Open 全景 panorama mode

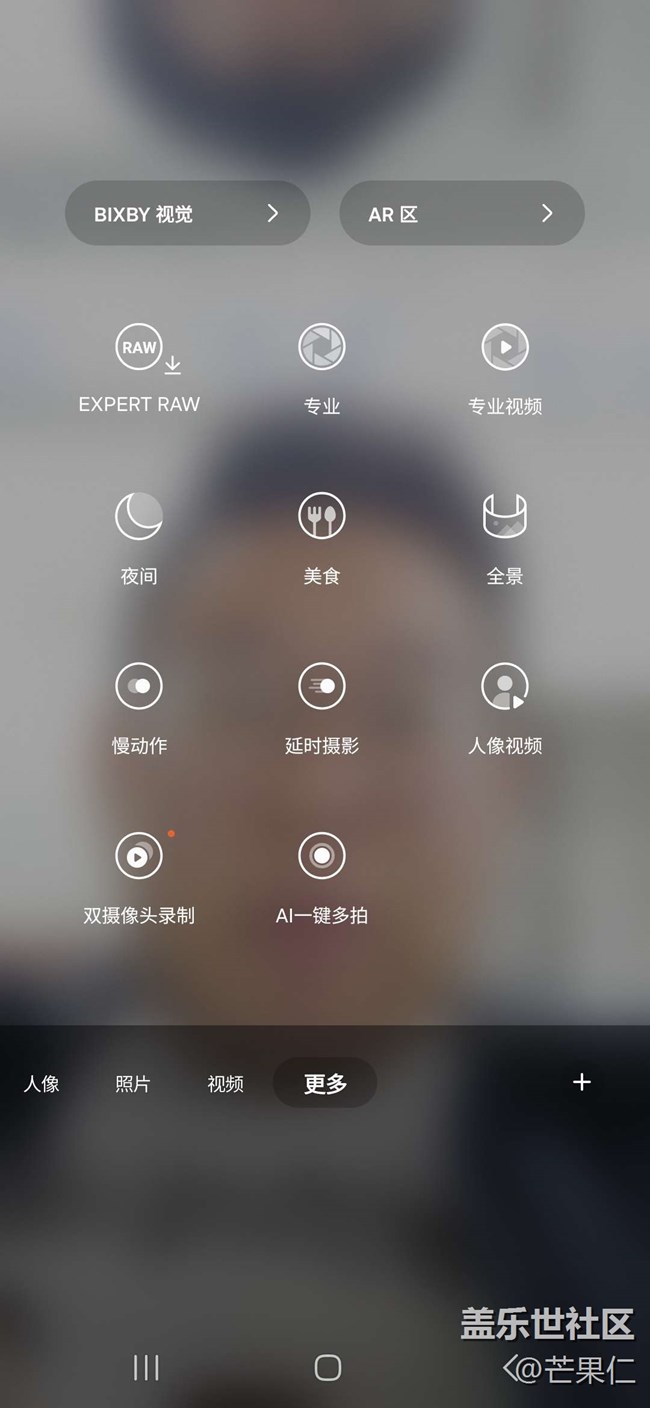point(505,517)
